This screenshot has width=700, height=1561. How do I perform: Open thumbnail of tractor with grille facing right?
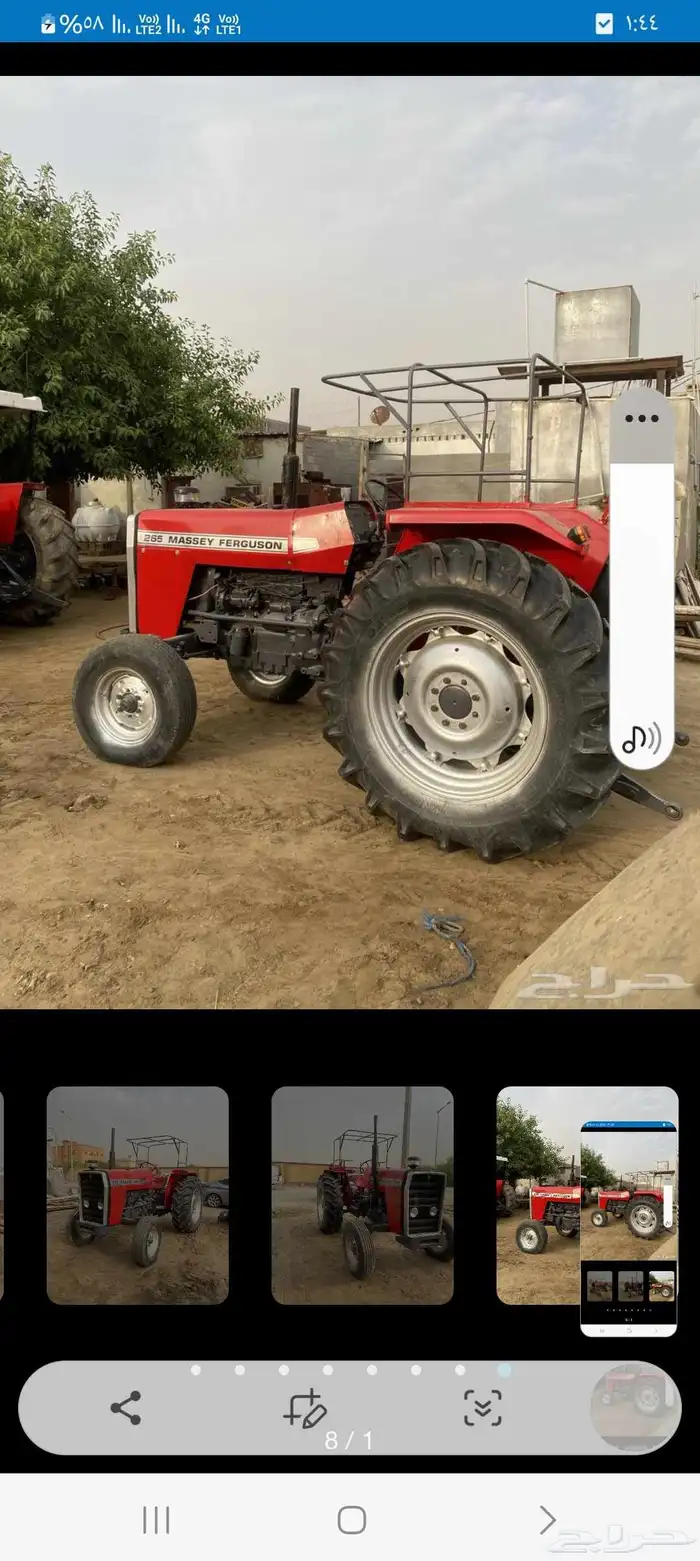coord(362,1195)
